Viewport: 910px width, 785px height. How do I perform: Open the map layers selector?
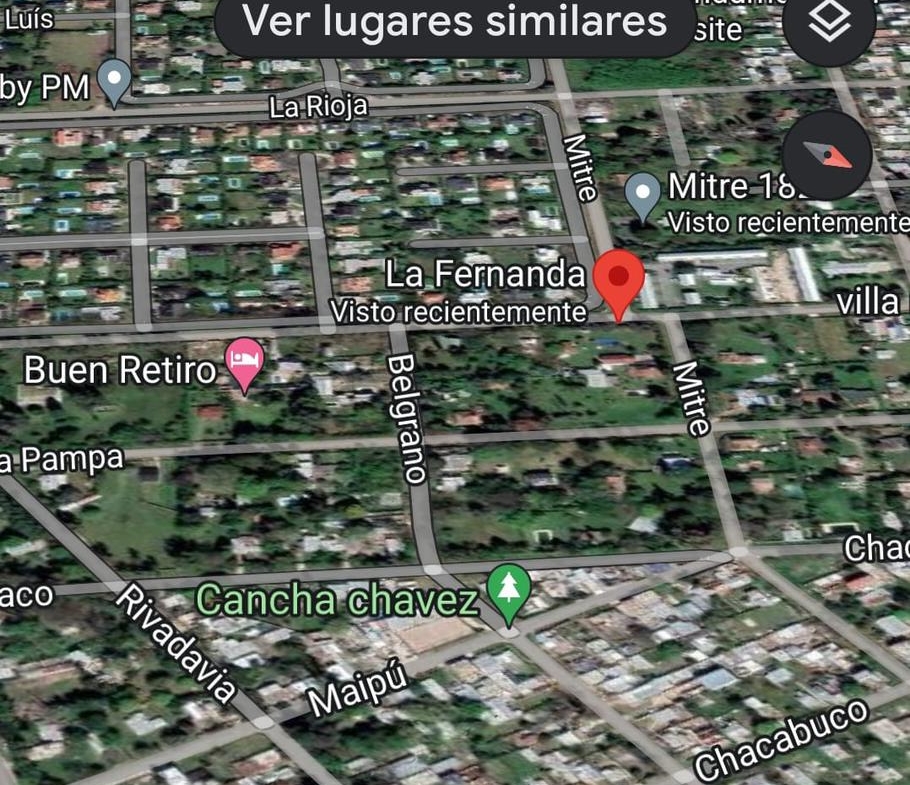(829, 26)
